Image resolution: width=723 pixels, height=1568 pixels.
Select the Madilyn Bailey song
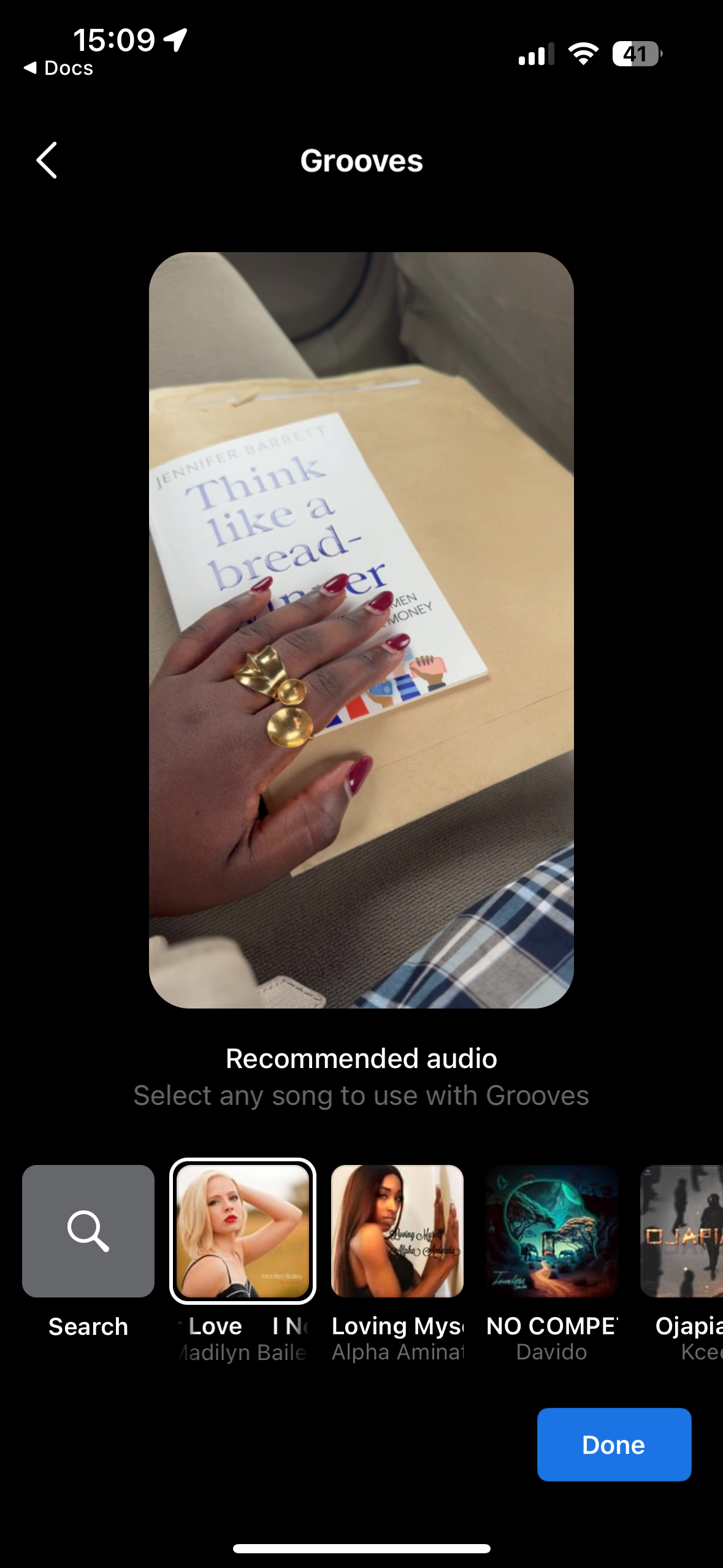(243, 1231)
